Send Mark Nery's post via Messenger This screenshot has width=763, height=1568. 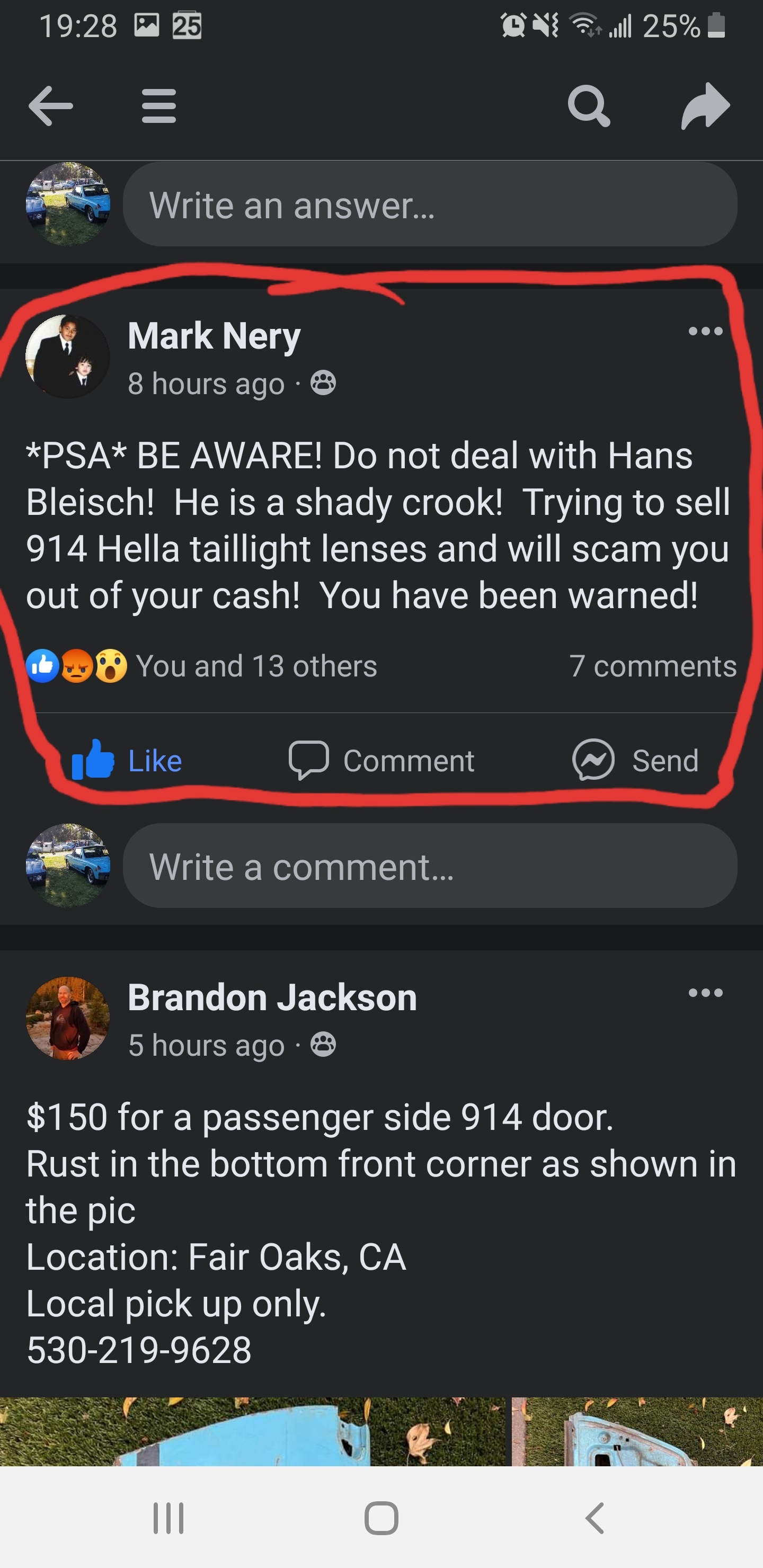636,760
